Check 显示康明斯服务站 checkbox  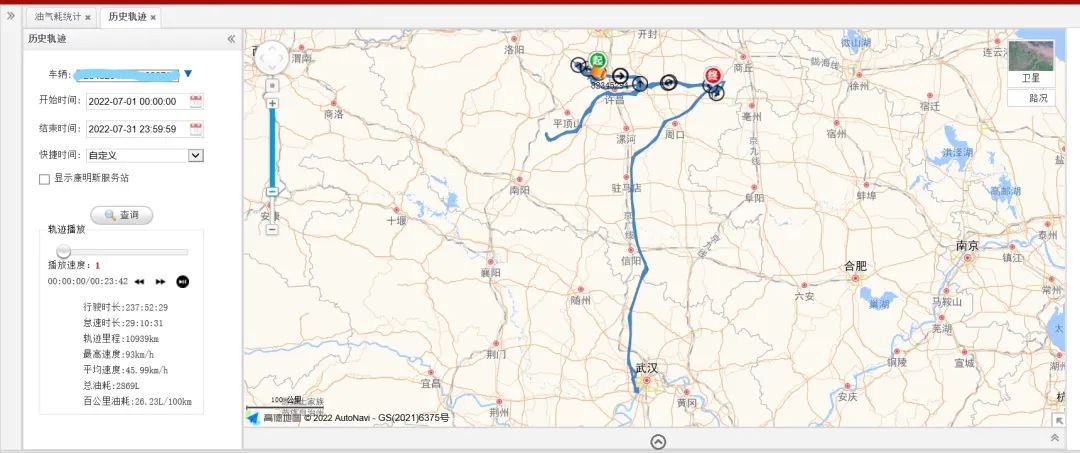tap(44, 179)
